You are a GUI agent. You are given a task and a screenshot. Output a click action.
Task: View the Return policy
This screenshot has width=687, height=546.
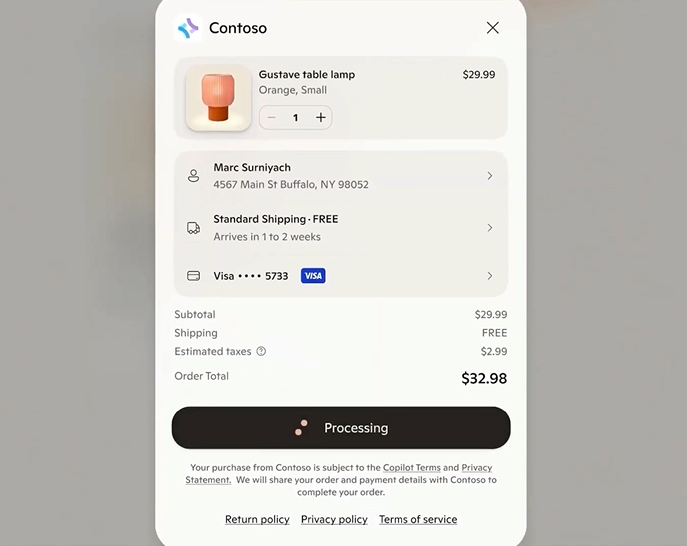[257, 520]
